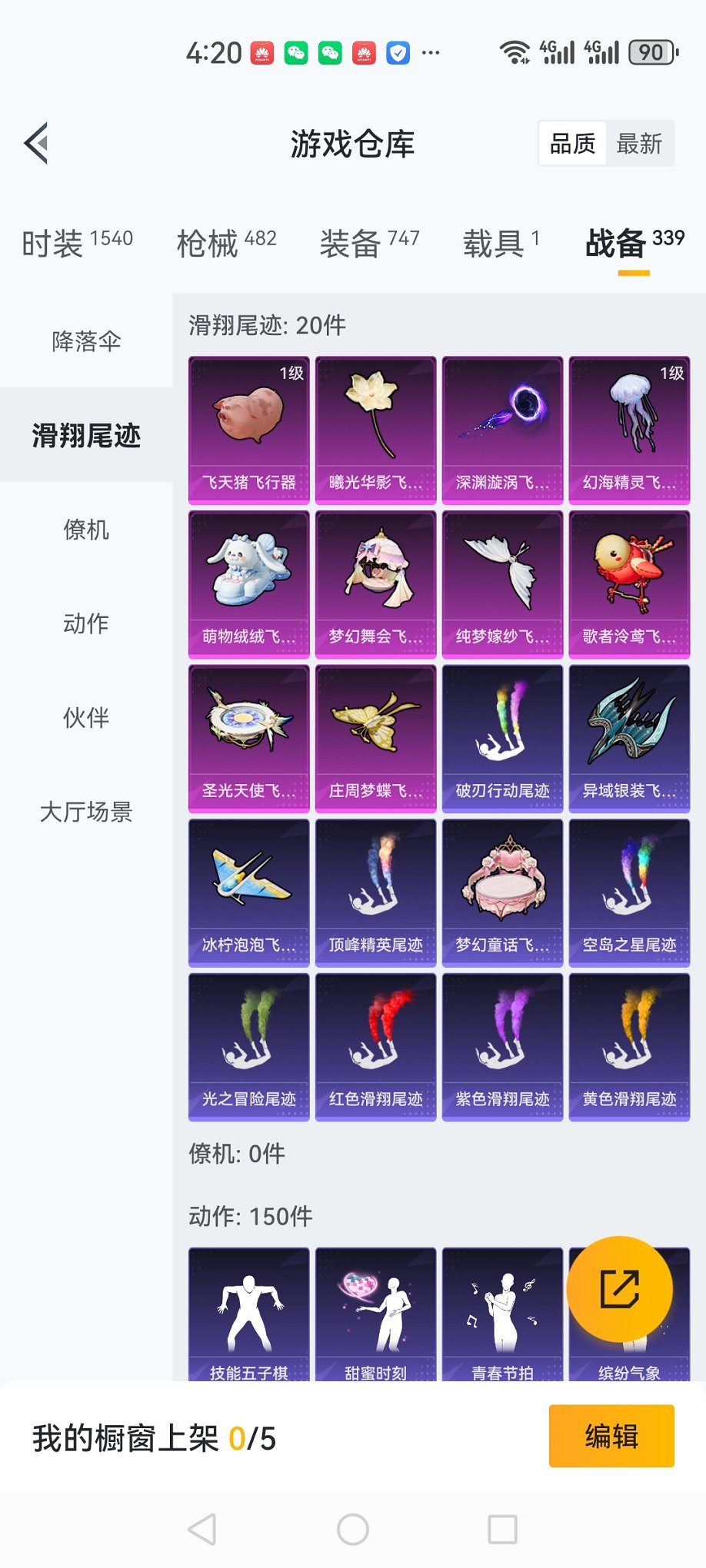The image size is (706, 1568).
Task: Open 飞天猪飞行器 item
Action: pyautogui.click(x=248, y=429)
